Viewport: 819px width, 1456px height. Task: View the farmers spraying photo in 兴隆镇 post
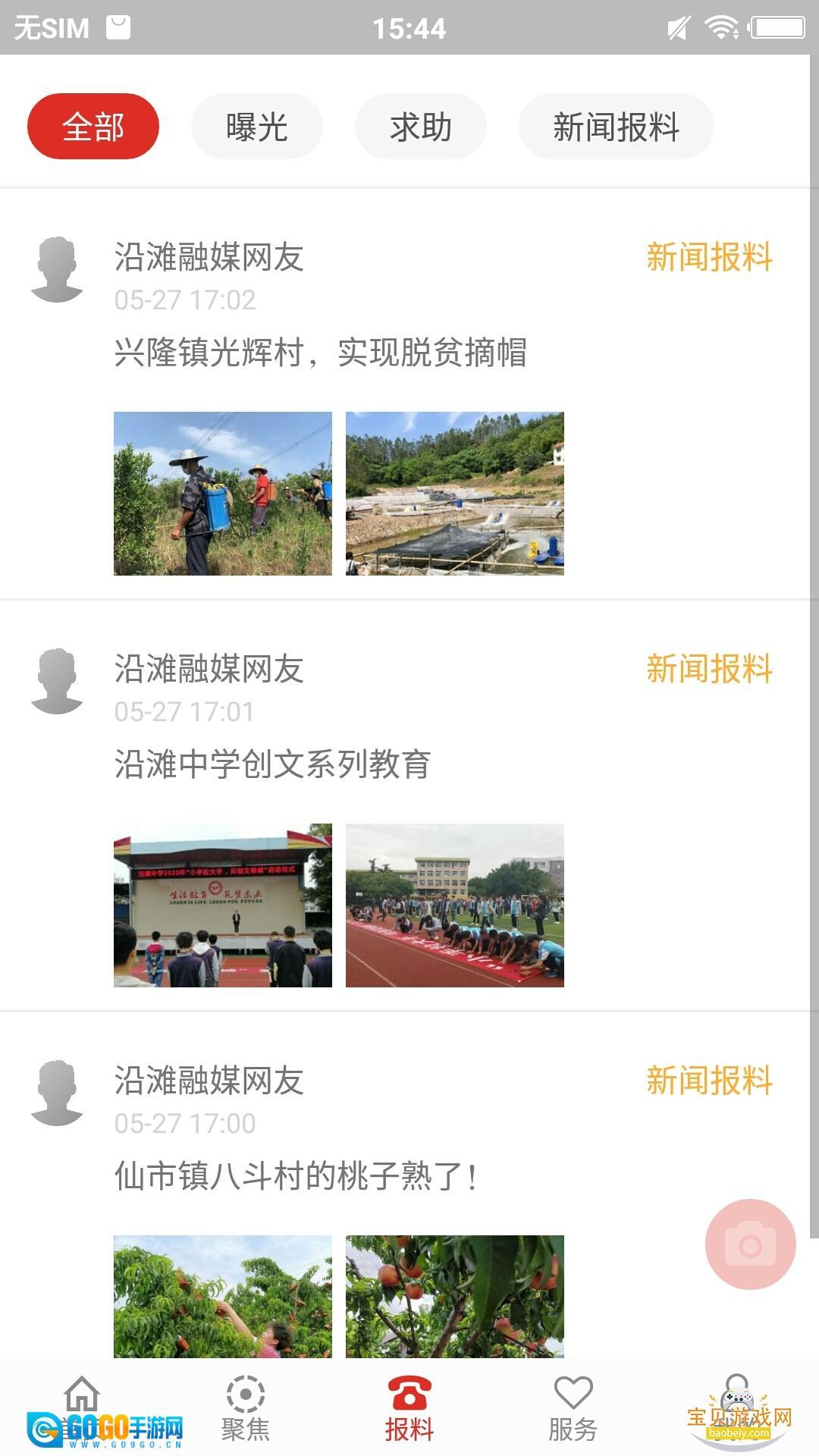[223, 494]
